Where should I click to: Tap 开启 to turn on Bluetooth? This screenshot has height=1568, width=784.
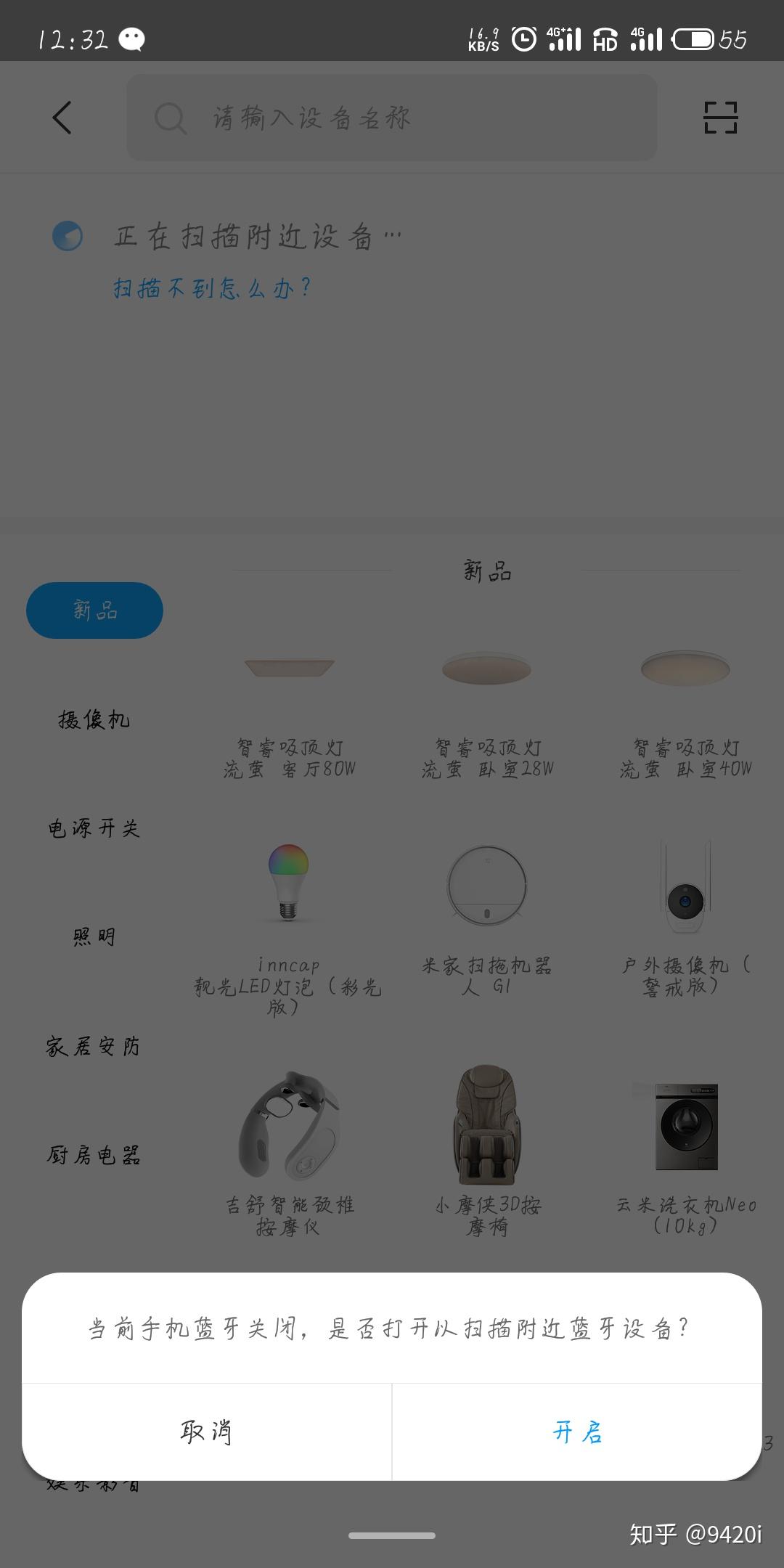(x=577, y=1432)
